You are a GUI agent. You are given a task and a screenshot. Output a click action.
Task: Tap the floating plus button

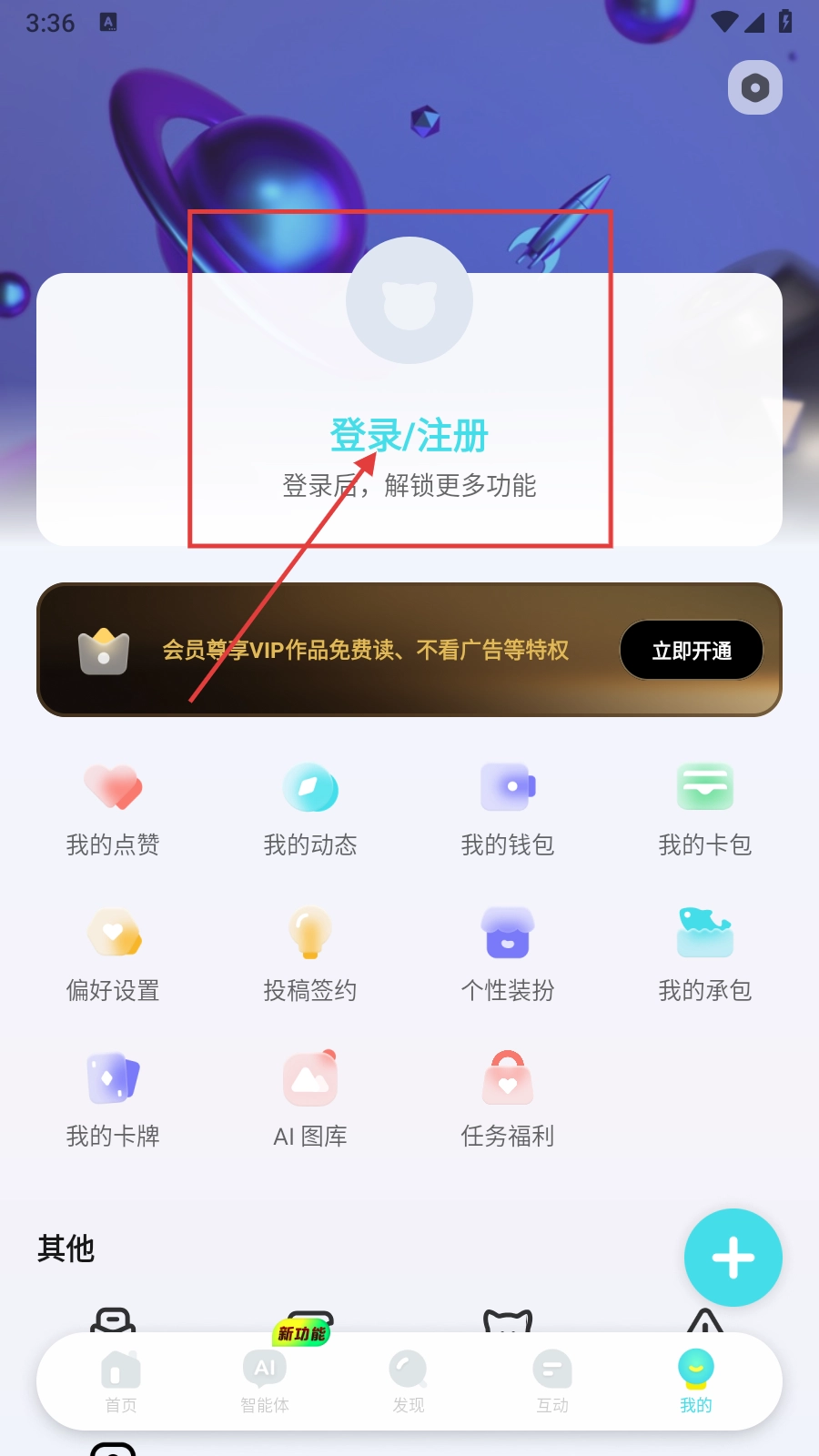tap(733, 1258)
